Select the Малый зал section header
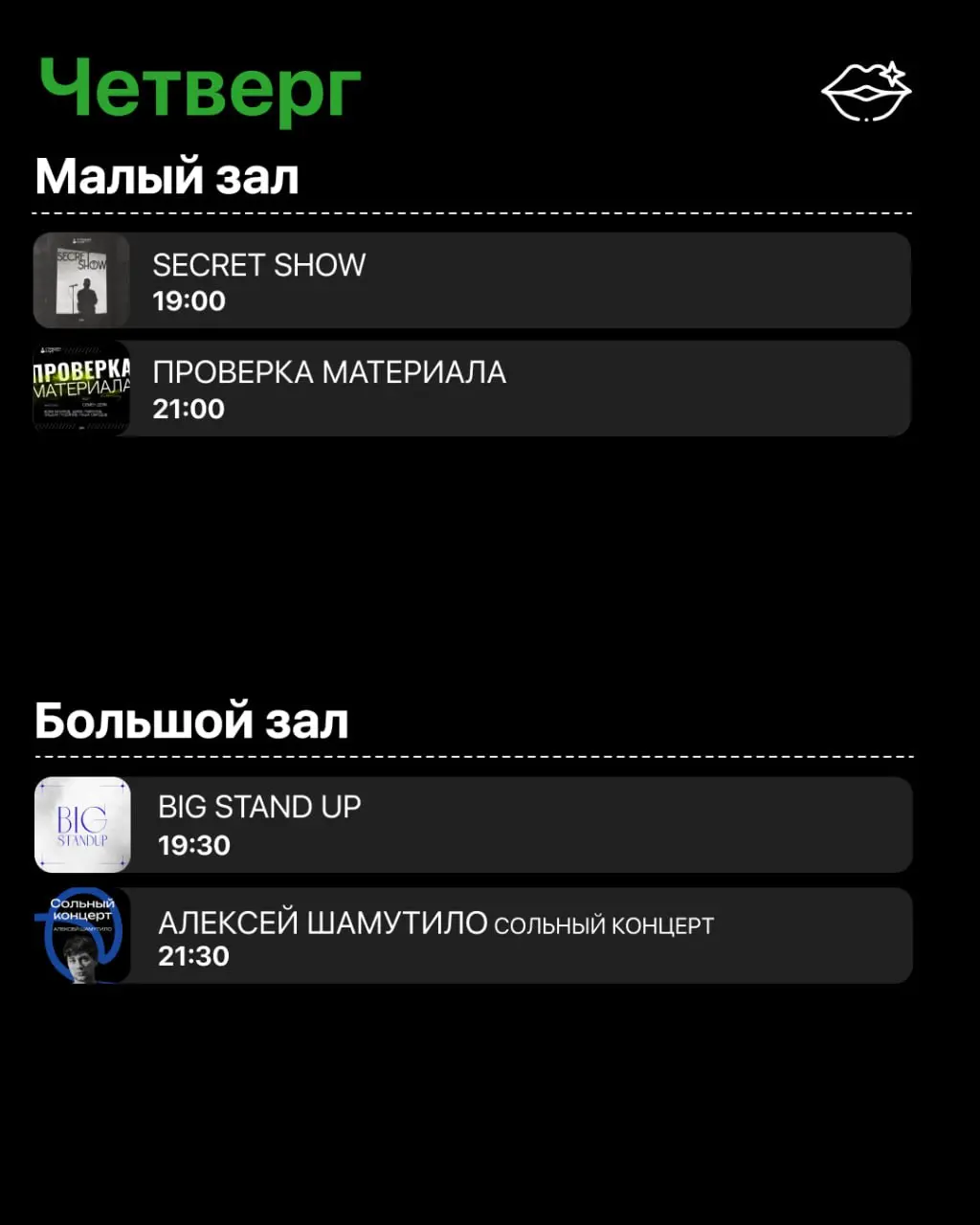Viewport: 980px width, 1225px height. 167,175
